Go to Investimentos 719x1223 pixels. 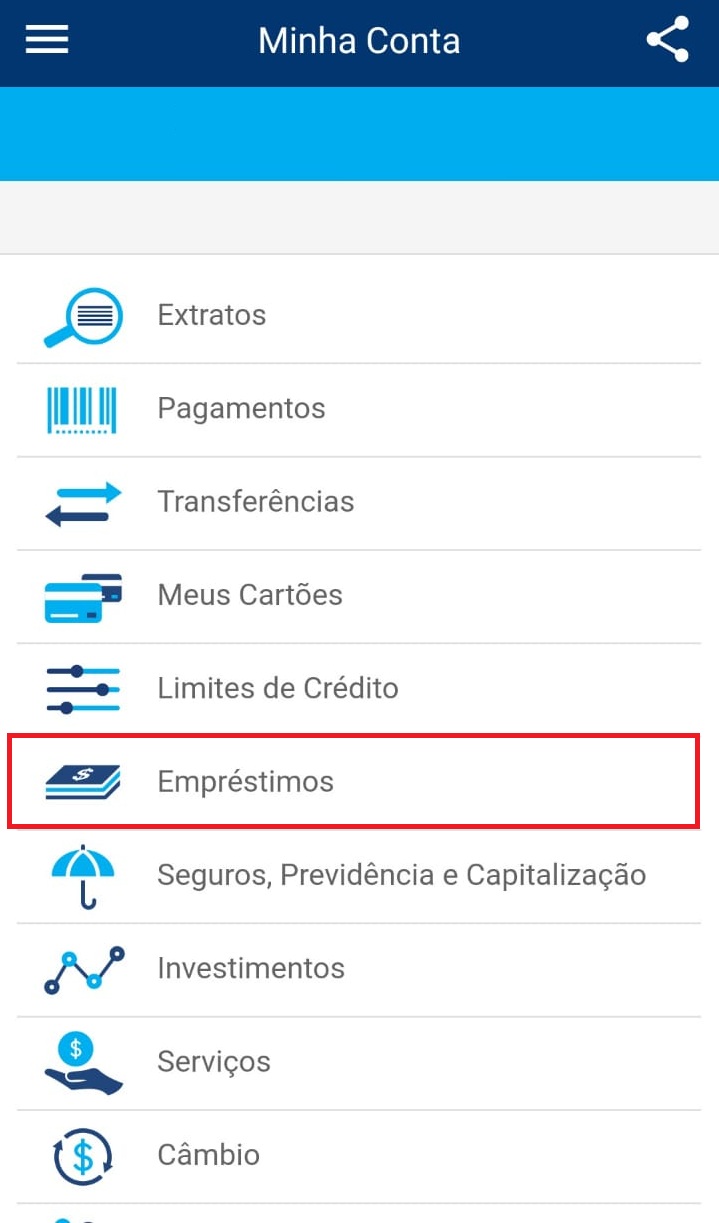click(x=359, y=970)
